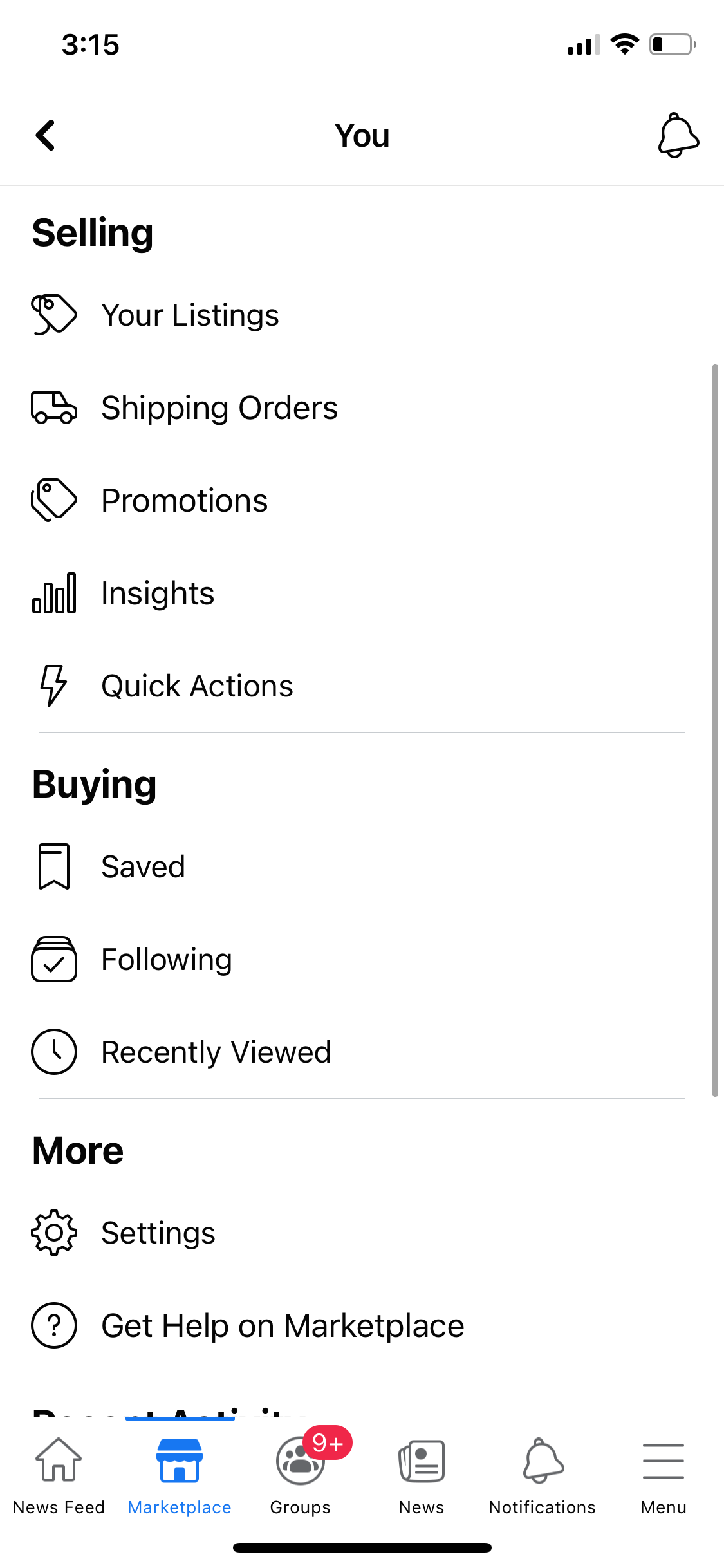
Task: Click the Shipping Orders truck icon
Action: (x=54, y=407)
